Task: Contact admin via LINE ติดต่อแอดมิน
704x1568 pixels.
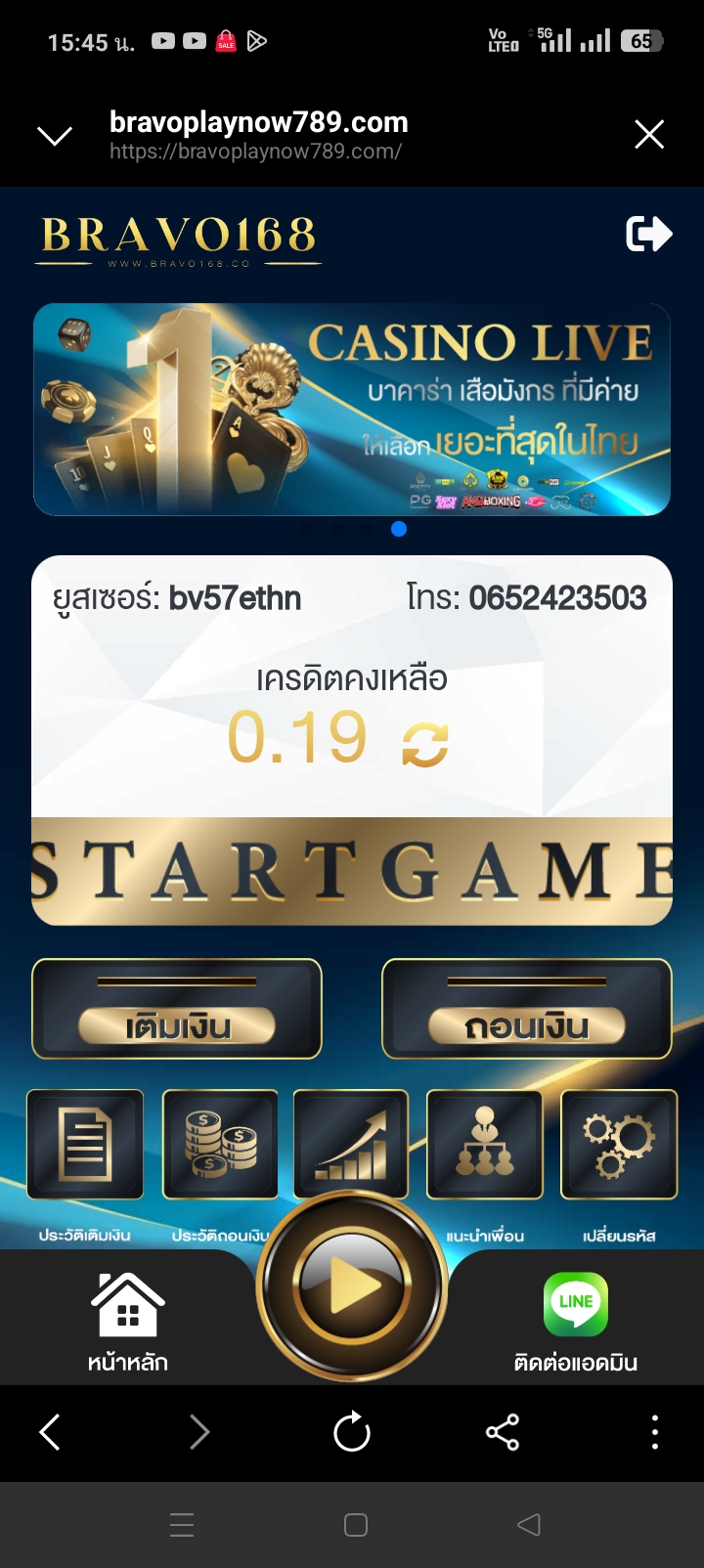Action: click(x=576, y=1322)
